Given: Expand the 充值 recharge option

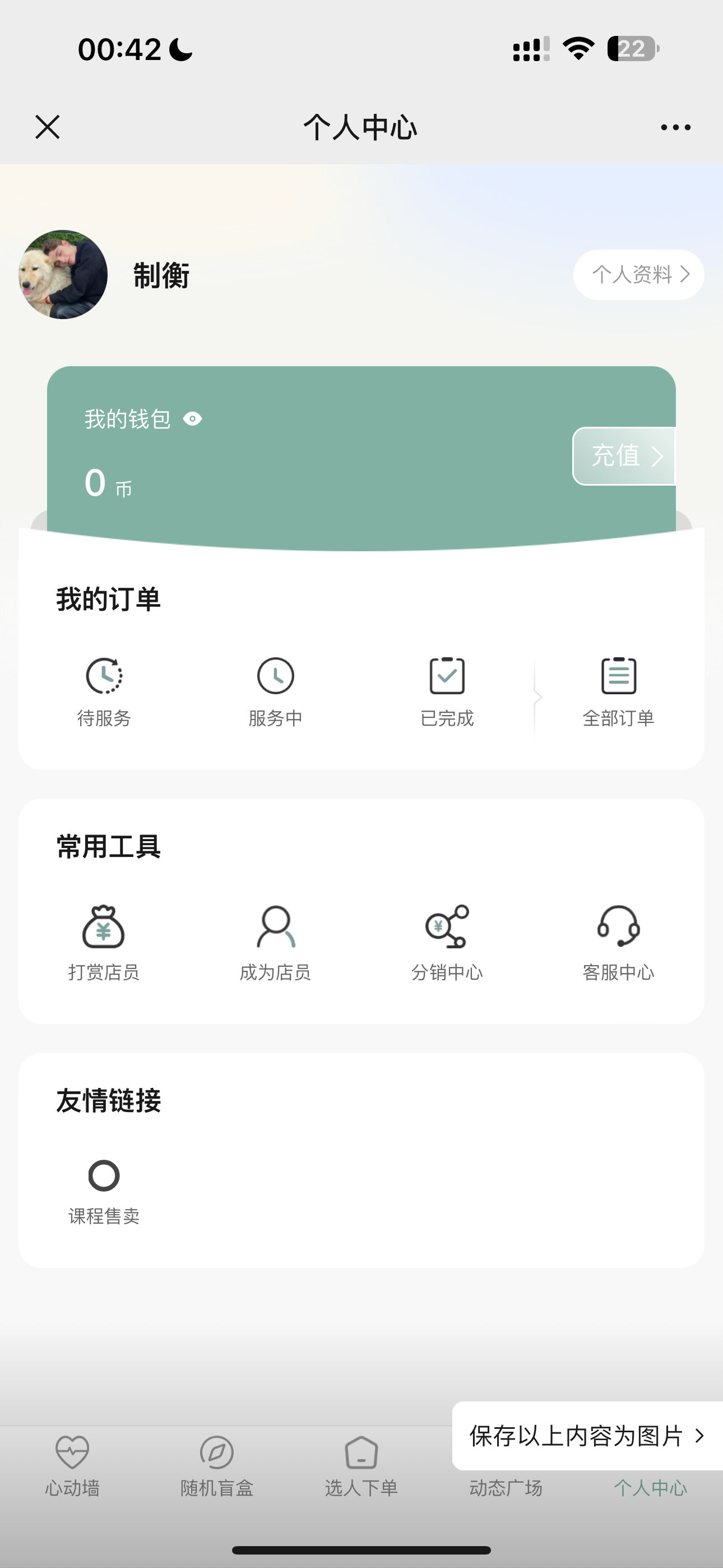Looking at the screenshot, I should point(627,456).
